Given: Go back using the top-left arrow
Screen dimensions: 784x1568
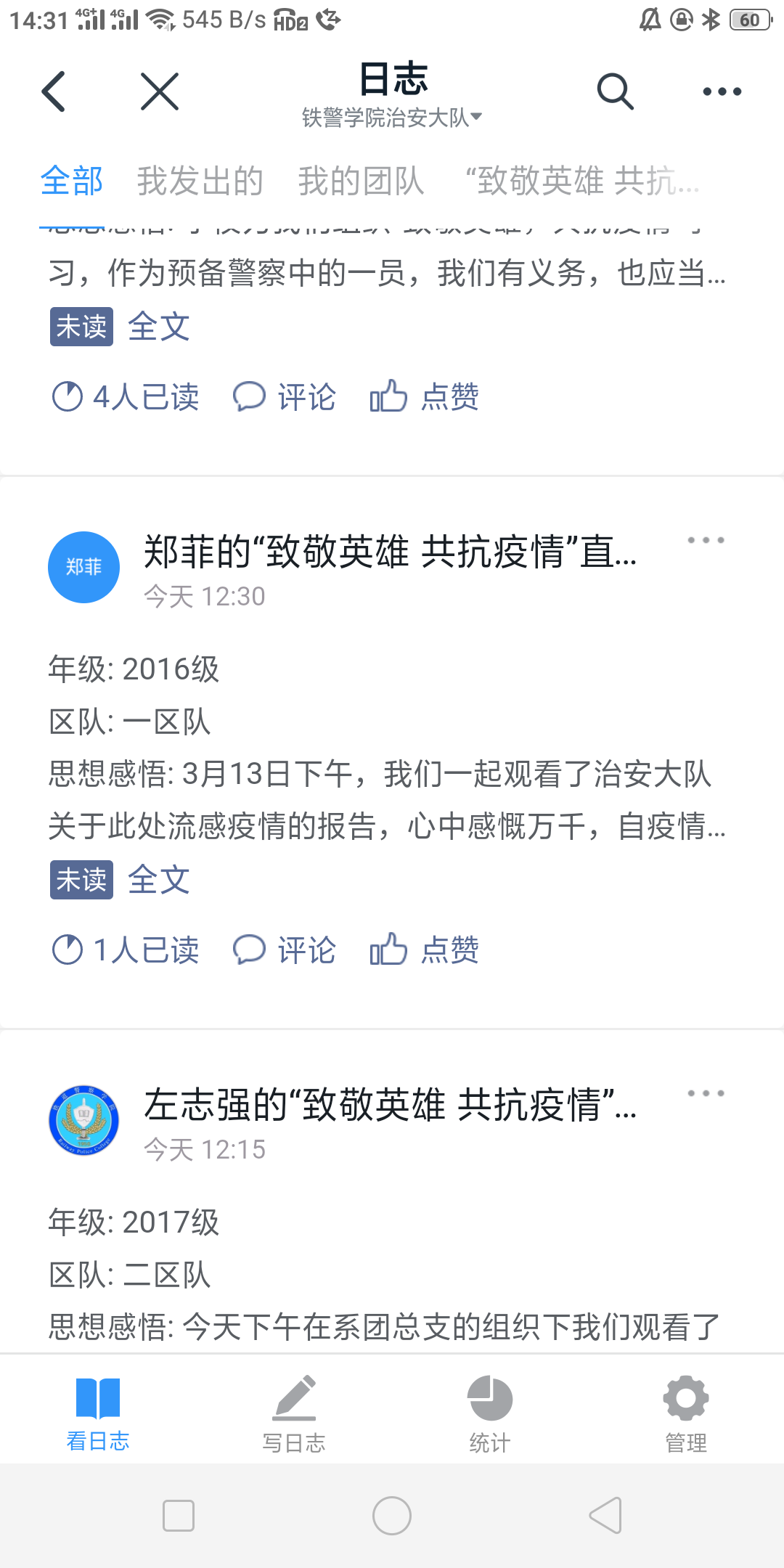Looking at the screenshot, I should [54, 91].
